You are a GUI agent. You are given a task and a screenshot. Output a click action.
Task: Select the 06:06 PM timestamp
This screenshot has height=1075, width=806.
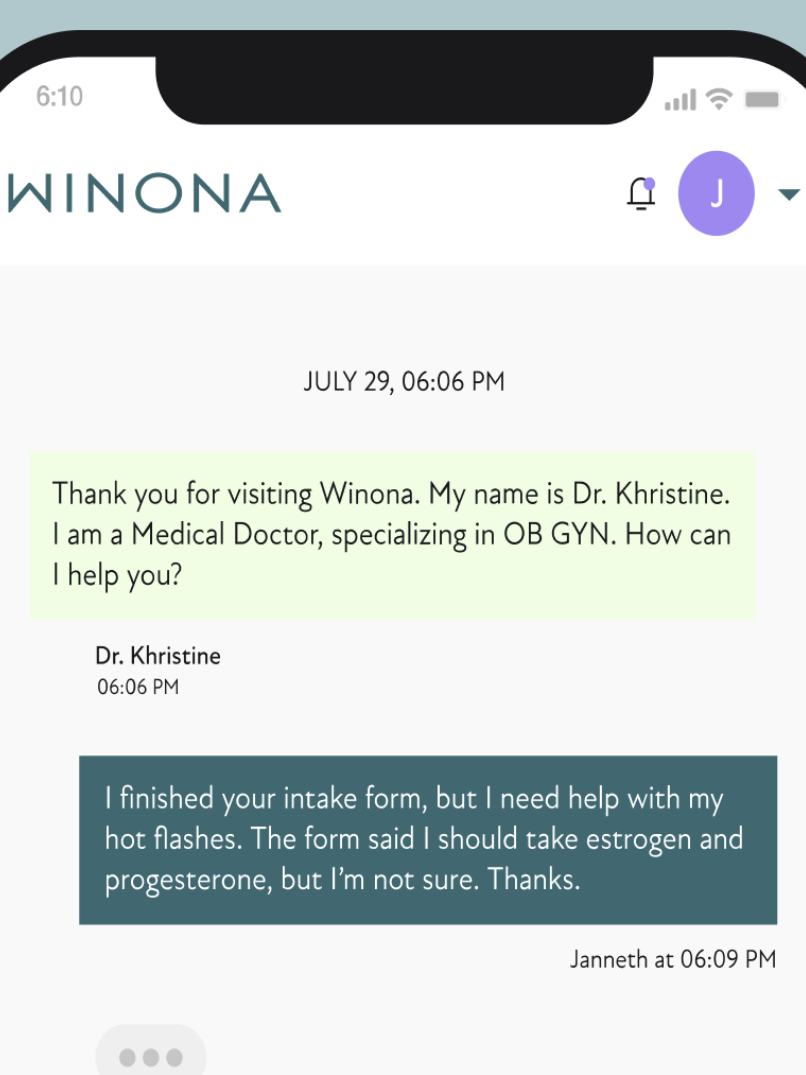tap(137, 687)
